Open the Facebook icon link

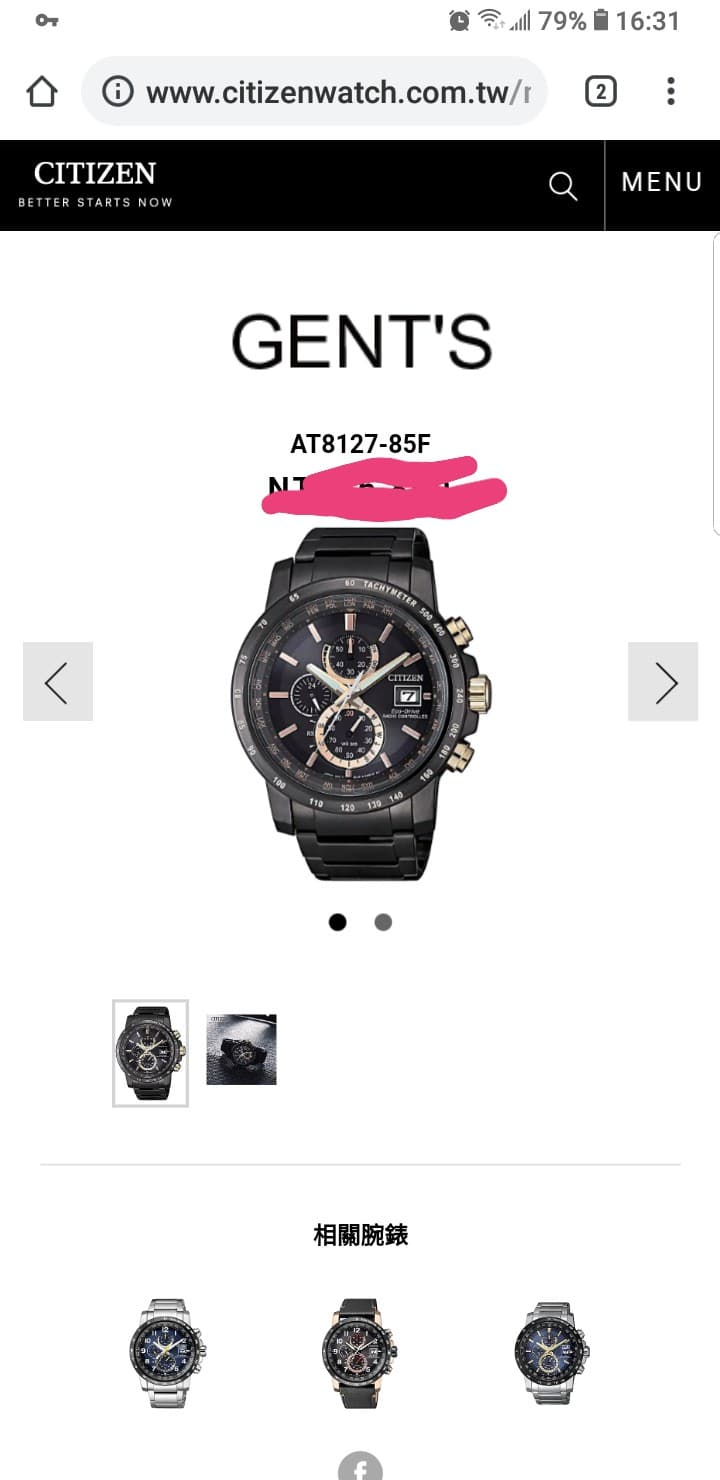pyautogui.click(x=360, y=1468)
